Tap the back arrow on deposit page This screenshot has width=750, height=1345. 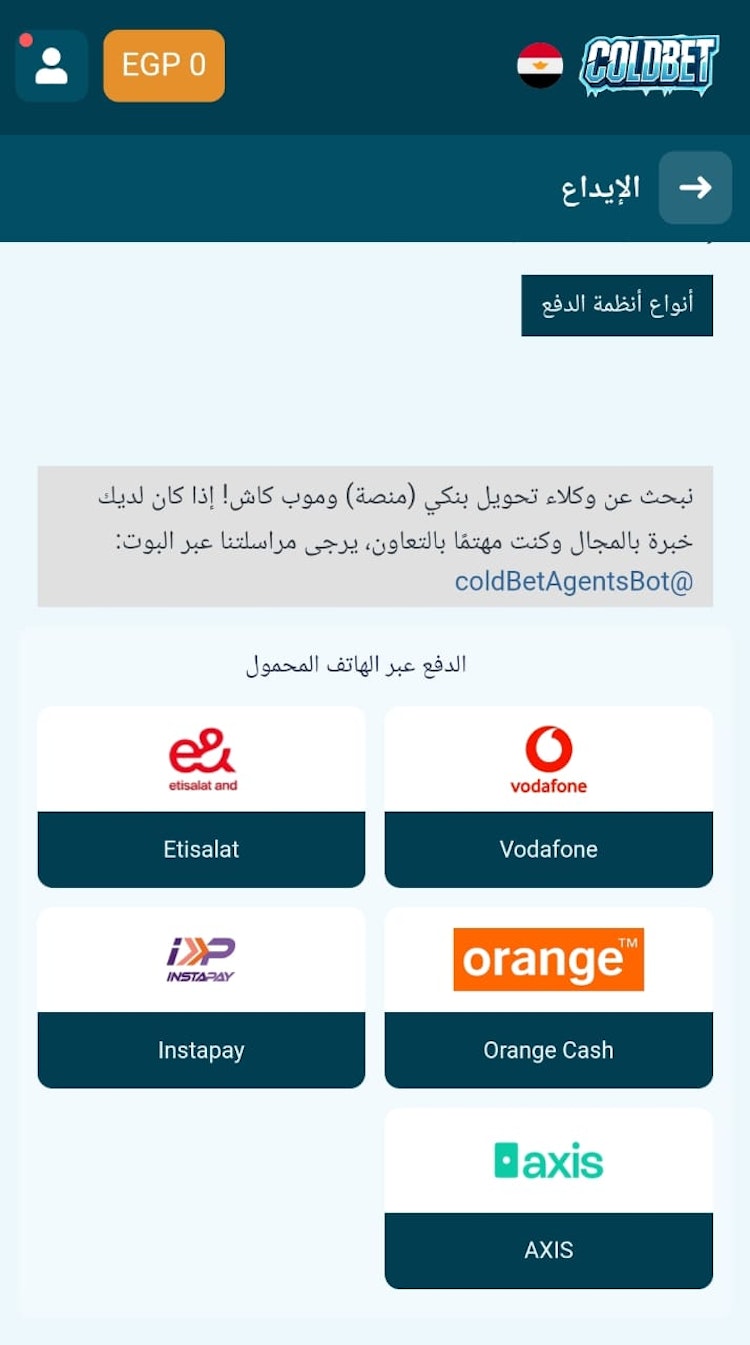(x=694, y=188)
